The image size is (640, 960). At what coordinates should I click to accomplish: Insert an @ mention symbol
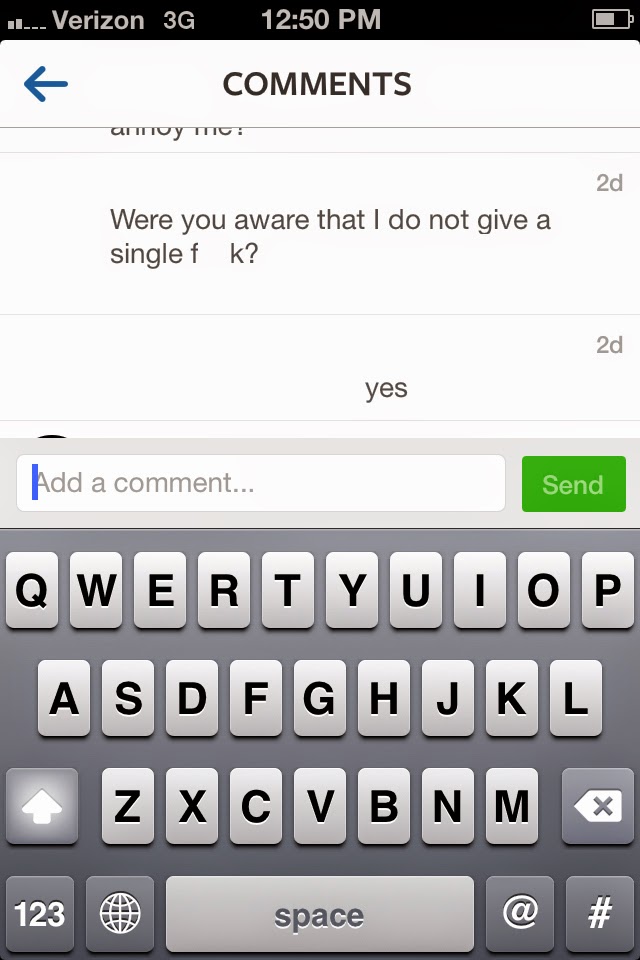click(x=519, y=914)
